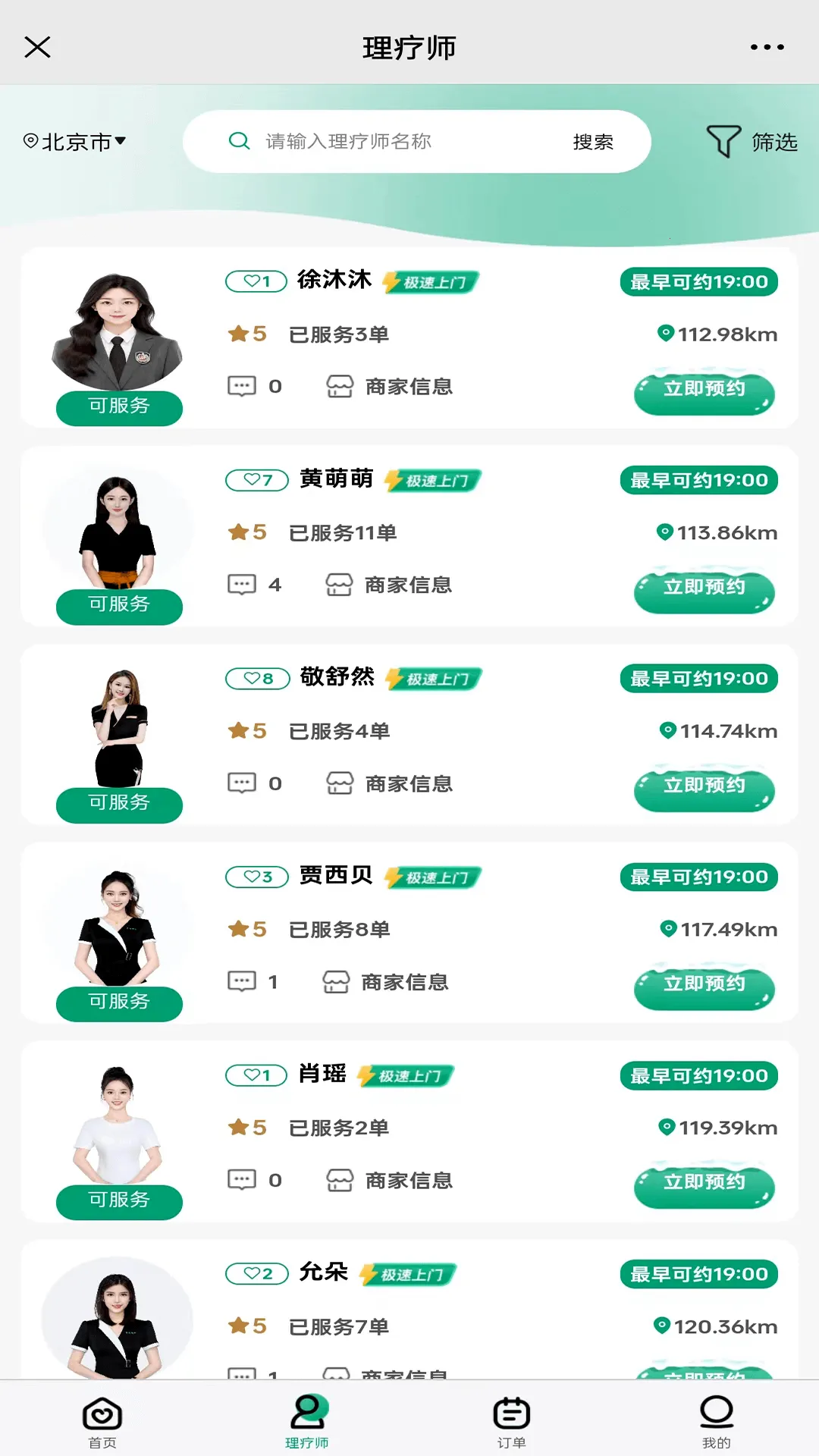The image size is (819, 1456).
Task: Tap the location pin beside 112.98km
Action: coord(665,334)
